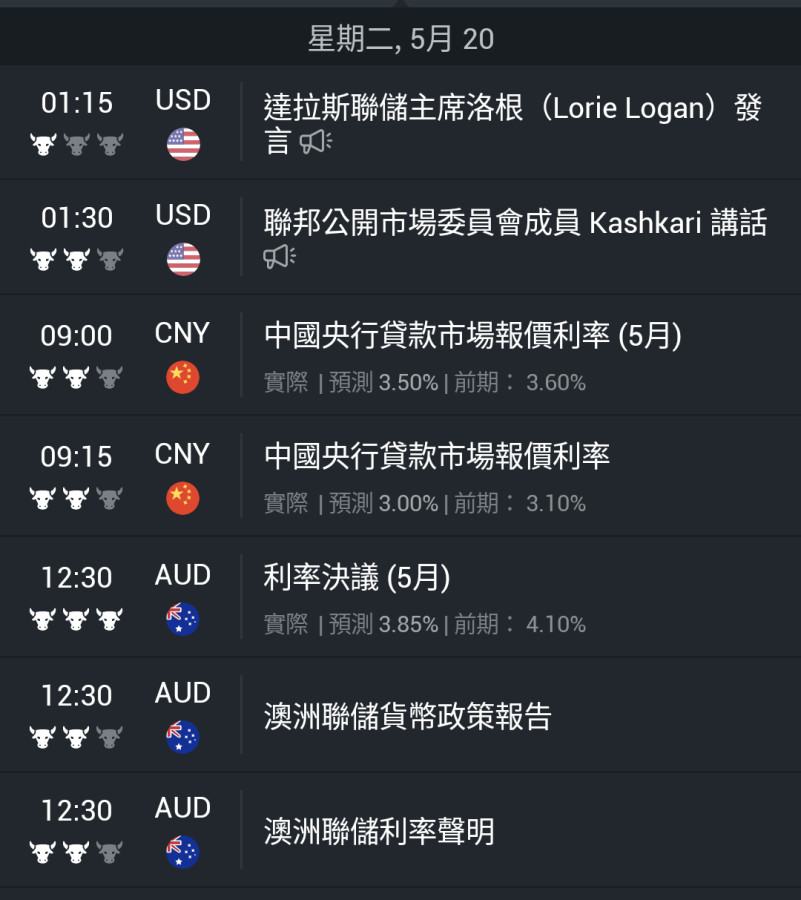Select the CNY flag for the 09:00 event
This screenshot has height=900, width=801.
point(182,378)
